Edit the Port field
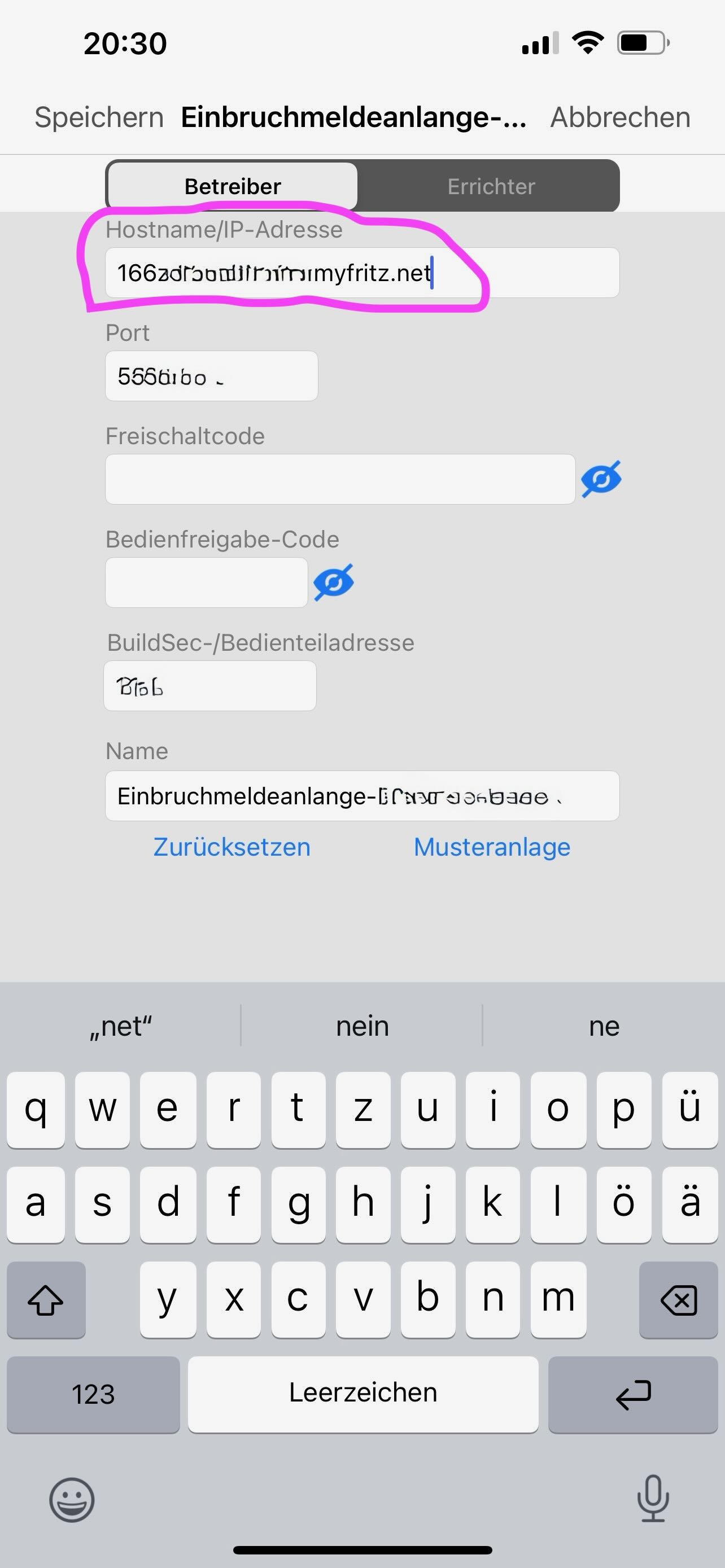 (x=211, y=376)
